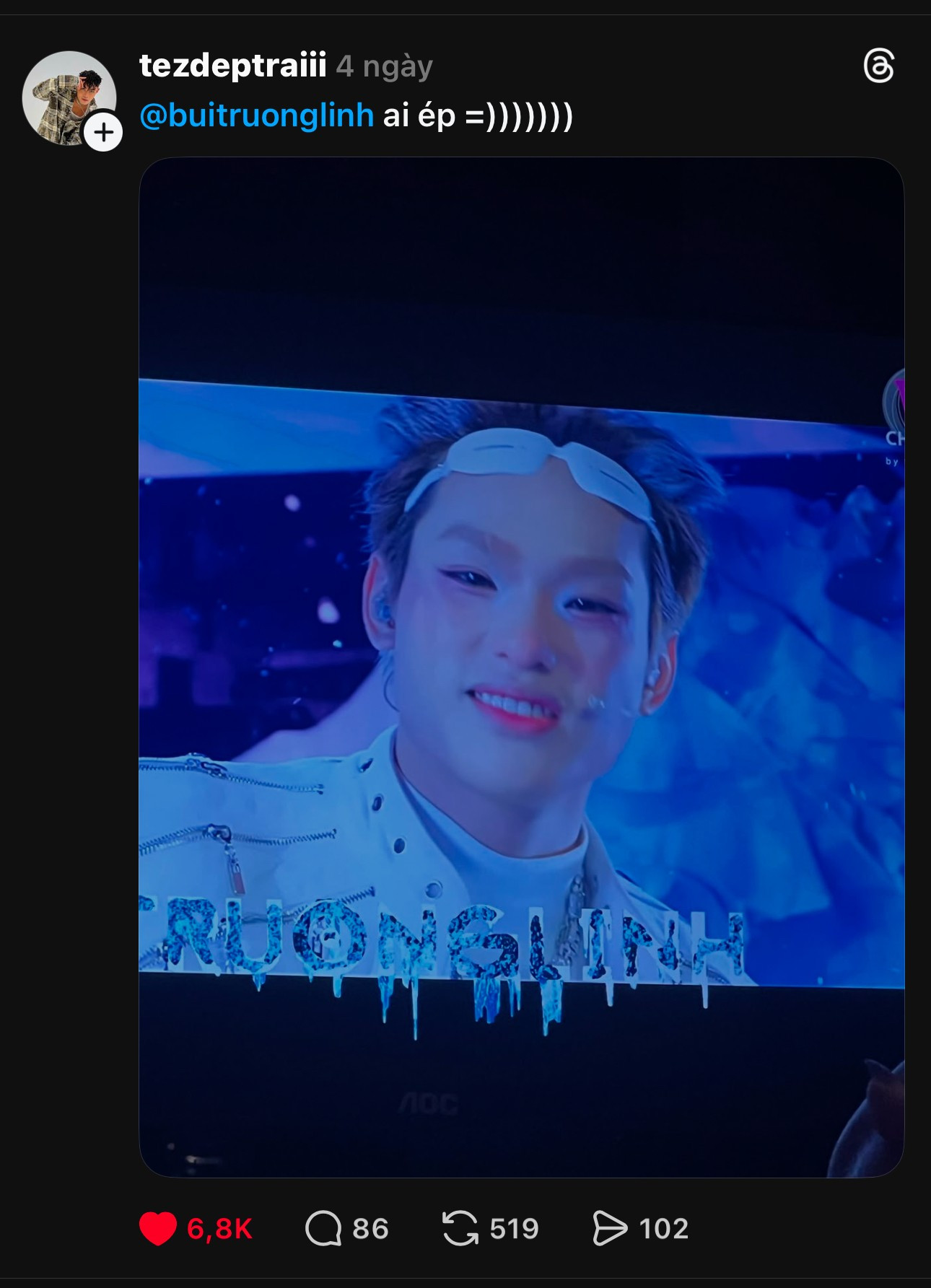Image resolution: width=931 pixels, height=1288 pixels.
Task: Follow tezdeptraiii with the plus button
Action: [x=103, y=133]
